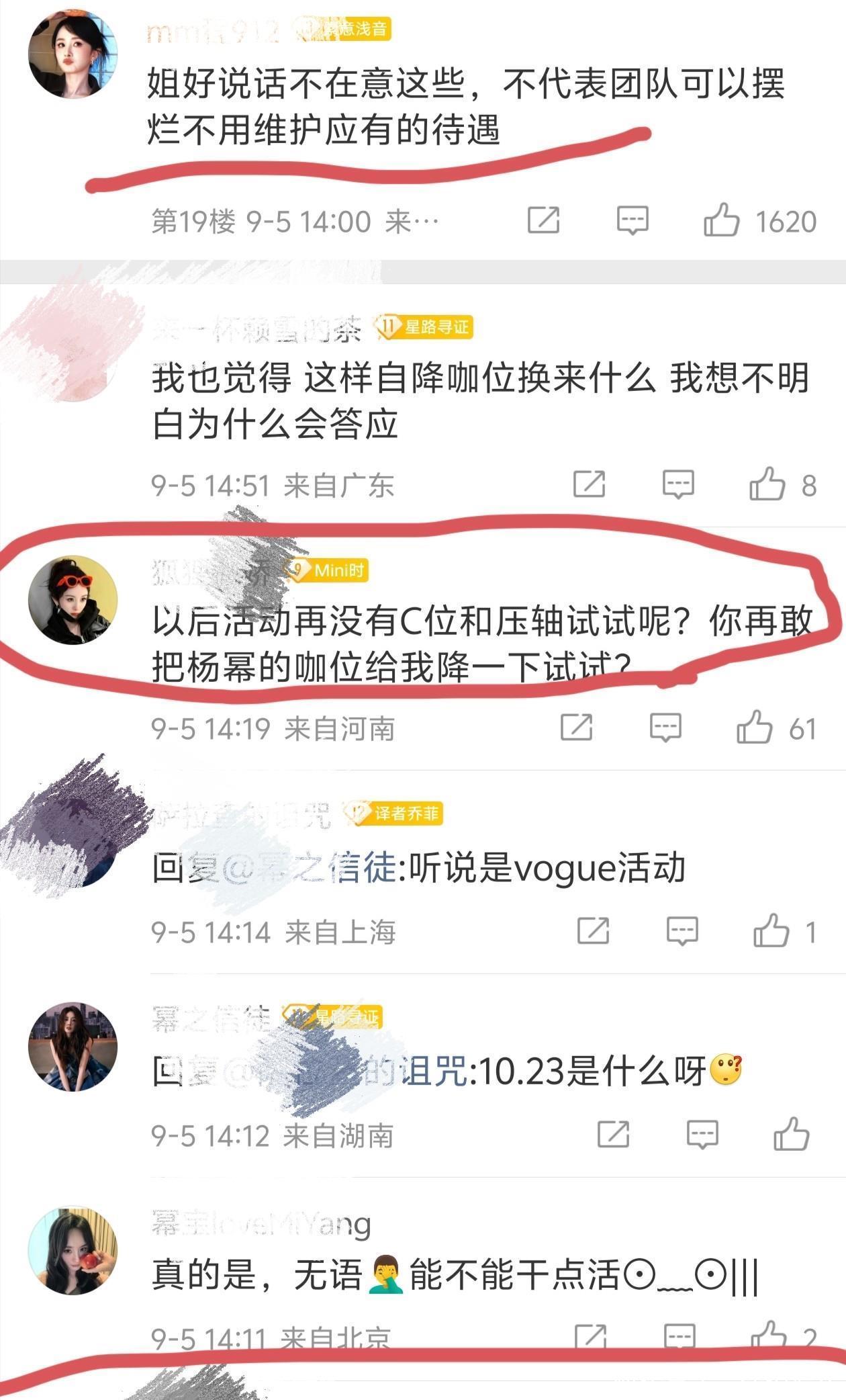Viewport: 846px width, 1400px height.
Task: Reply to the comment from 广东
Action: coord(678,484)
